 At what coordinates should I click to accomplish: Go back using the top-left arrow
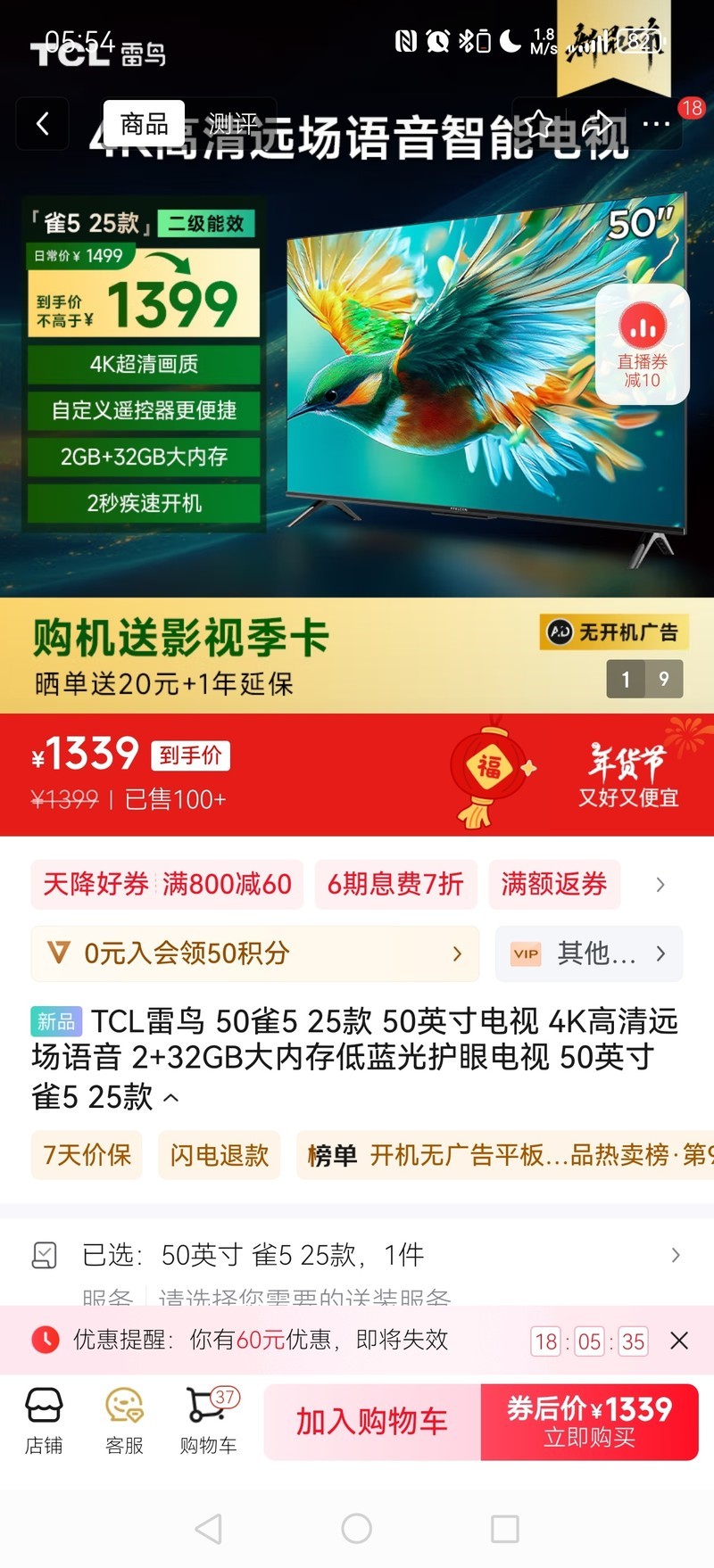pyautogui.click(x=42, y=123)
